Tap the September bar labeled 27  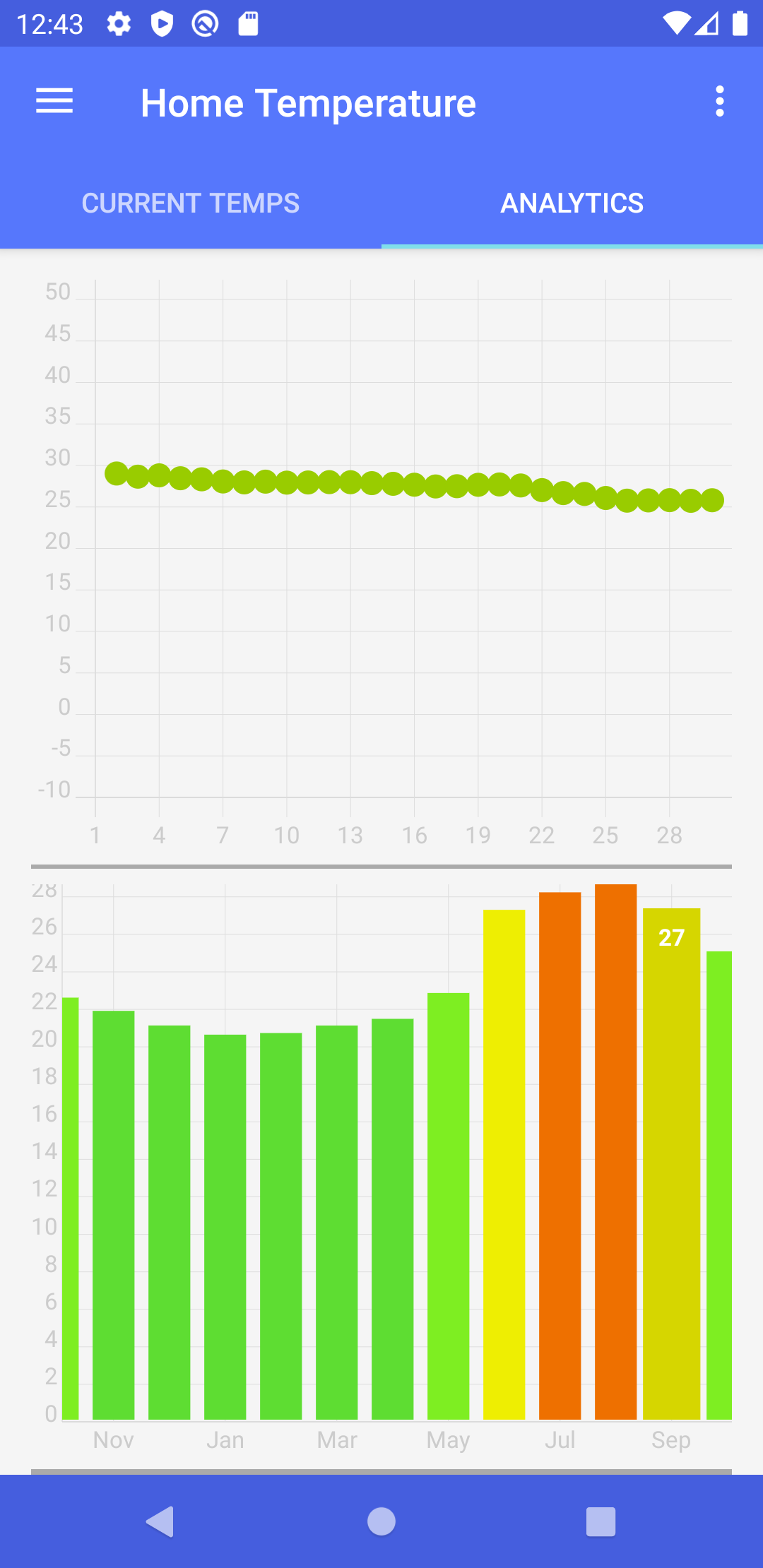[671, 1164]
